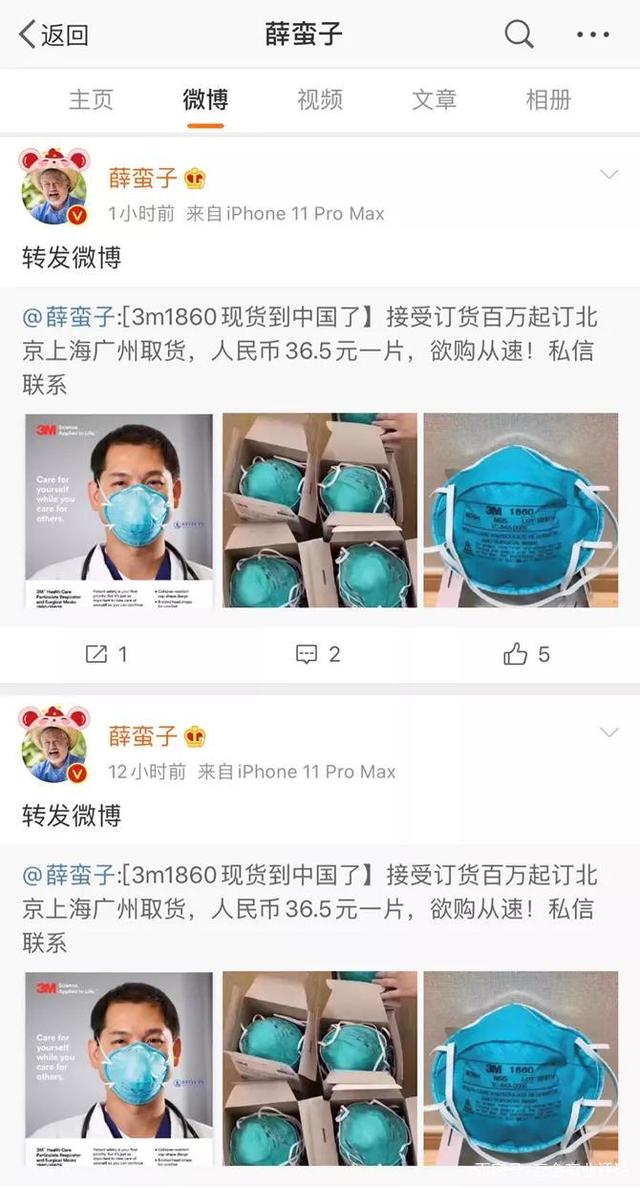Open the boxed masks photo in 12小时前 post
640x1188 pixels.
(320, 1068)
